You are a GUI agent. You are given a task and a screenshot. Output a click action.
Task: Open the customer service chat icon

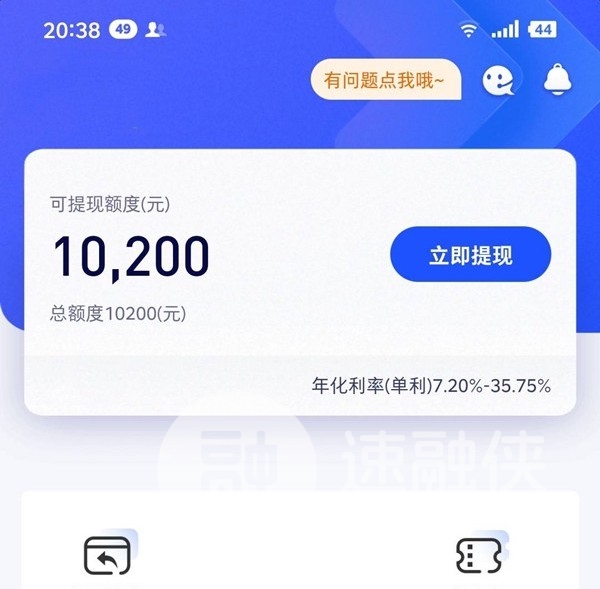click(x=497, y=81)
